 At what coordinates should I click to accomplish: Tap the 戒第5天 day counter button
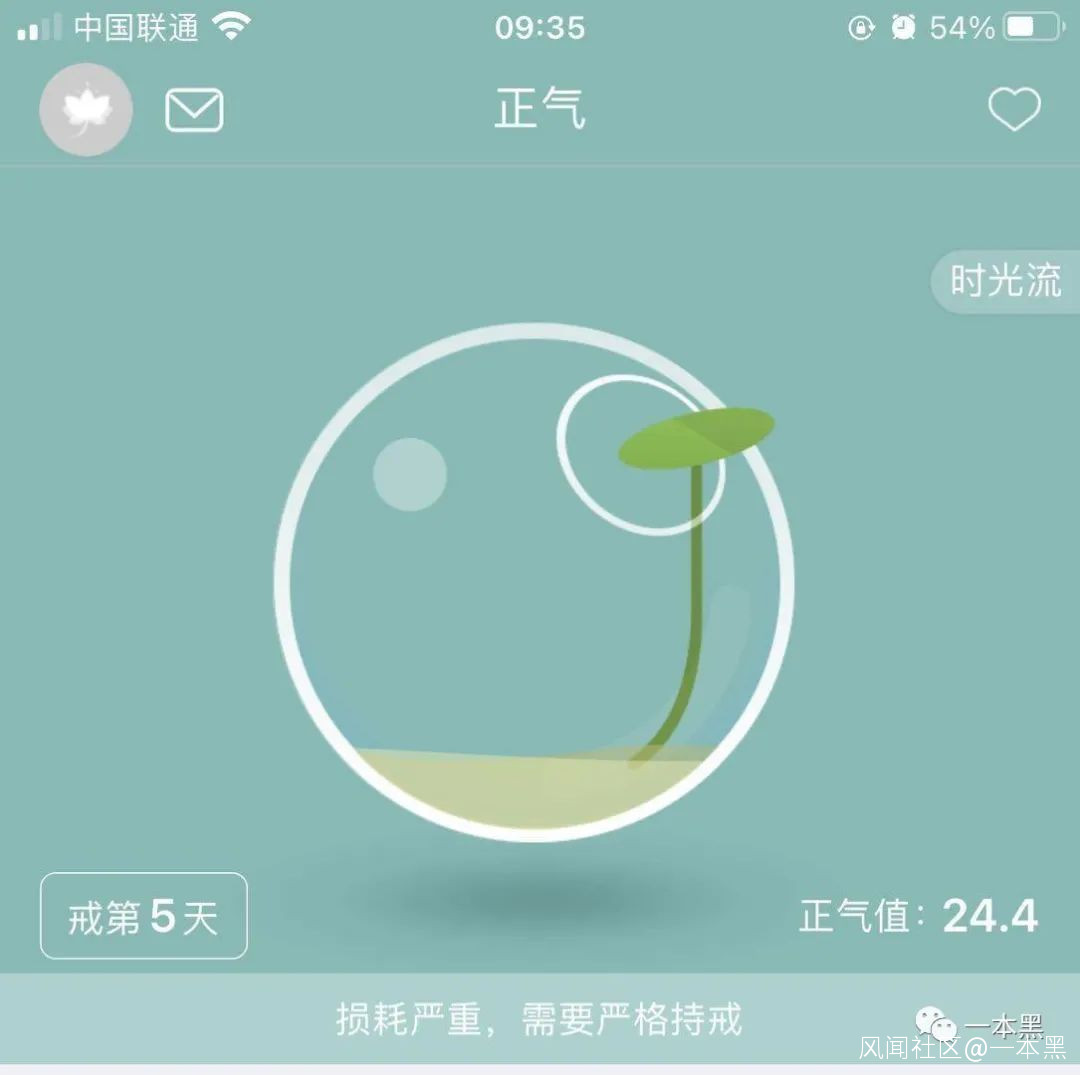144,916
